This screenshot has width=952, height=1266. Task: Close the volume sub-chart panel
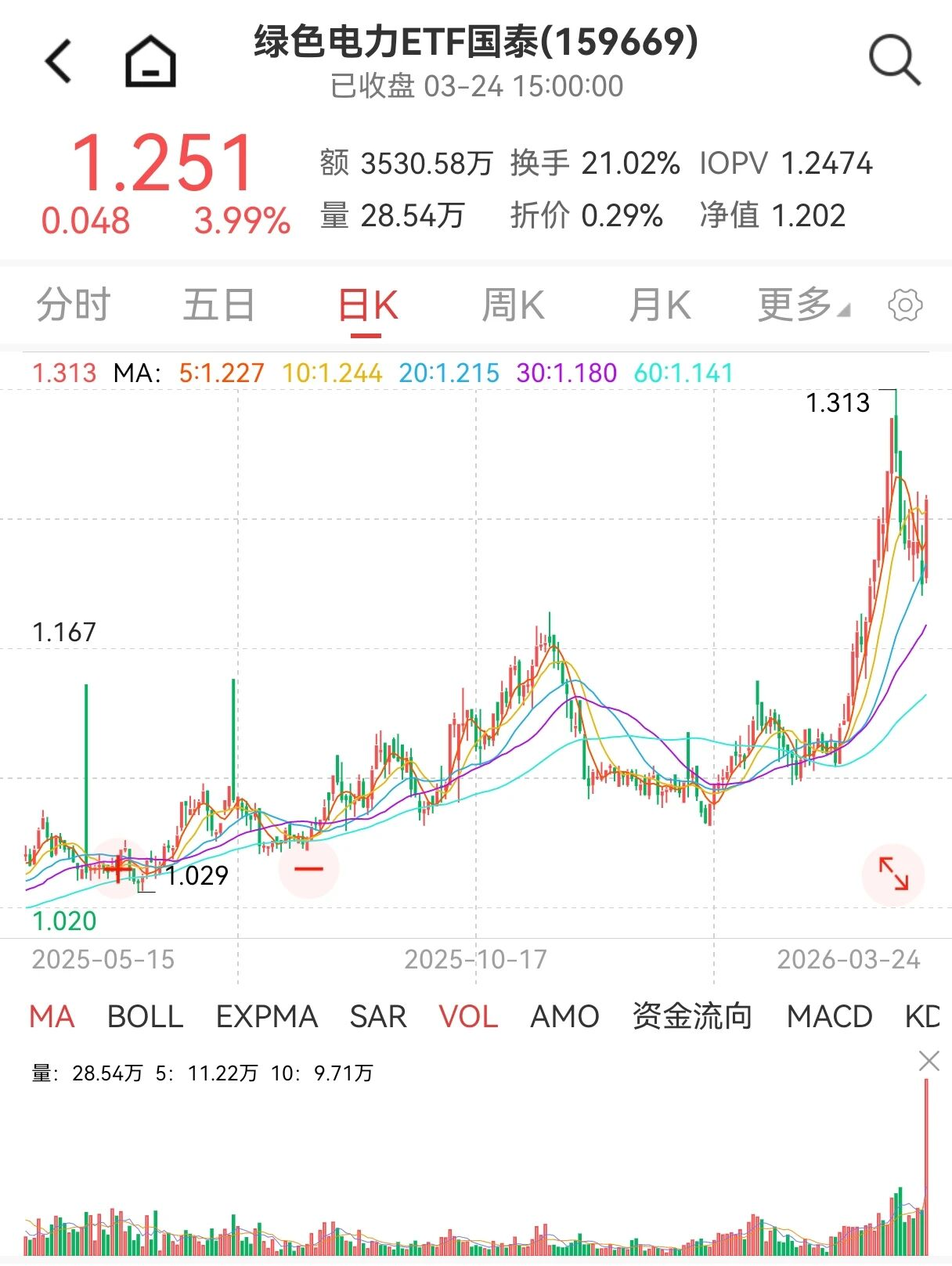(929, 1062)
